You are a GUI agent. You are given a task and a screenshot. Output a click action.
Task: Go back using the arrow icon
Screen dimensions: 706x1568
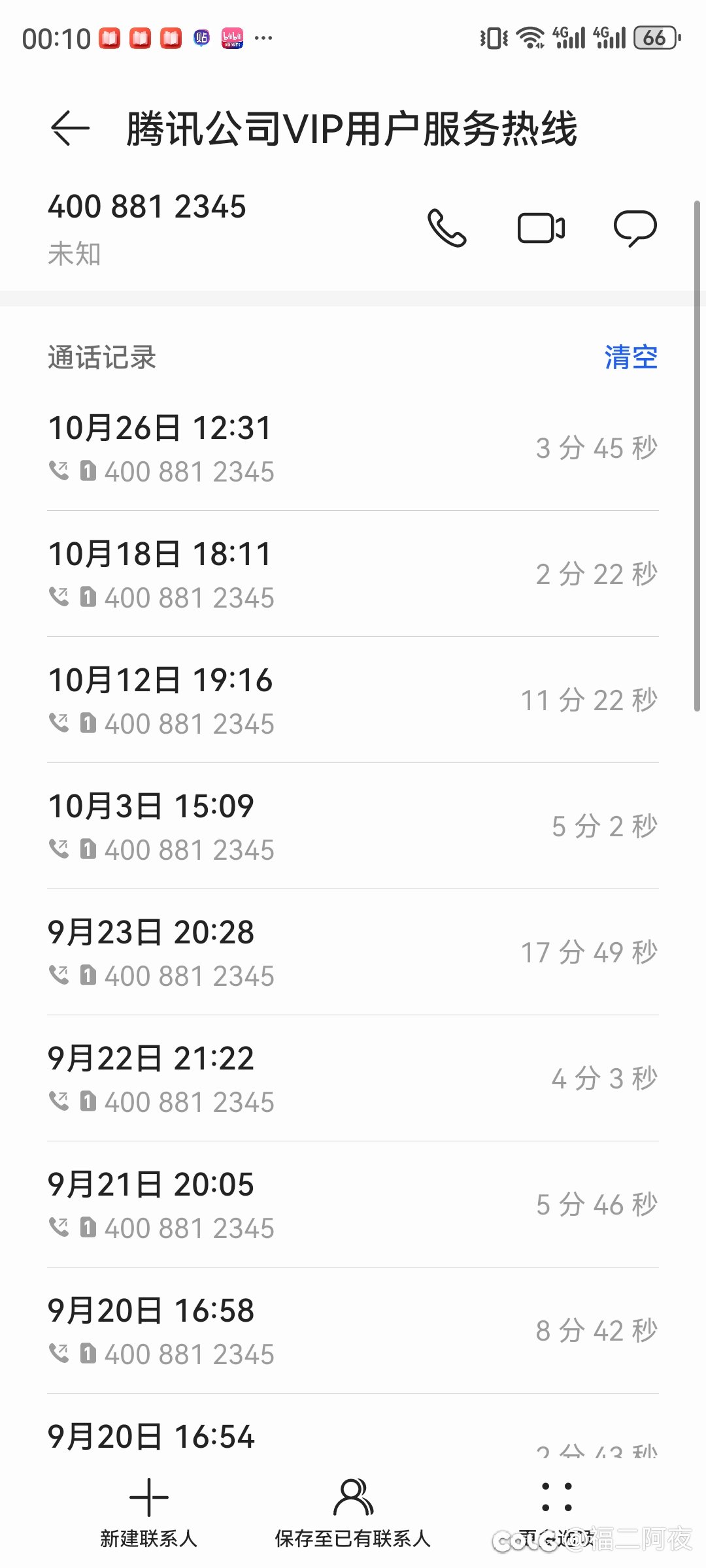[x=70, y=127]
